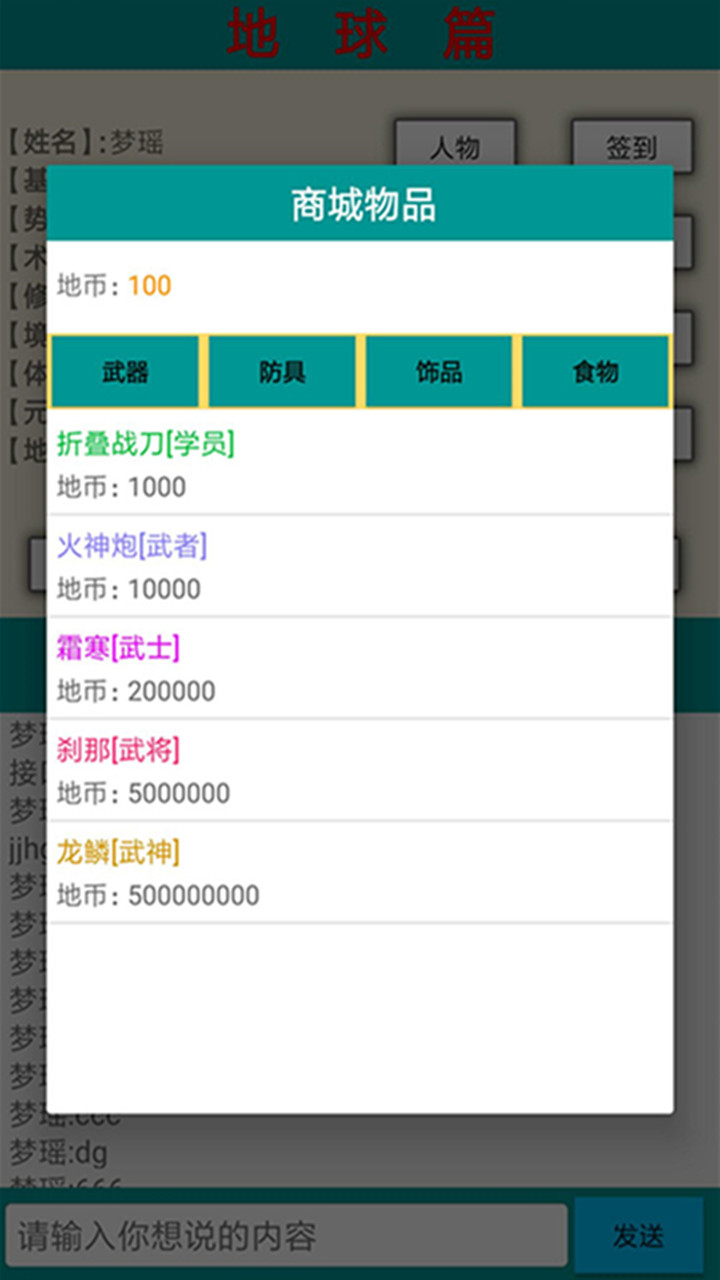Tap the 刹那[武将] item row
Screen dimensions: 720x1280
point(359,770)
